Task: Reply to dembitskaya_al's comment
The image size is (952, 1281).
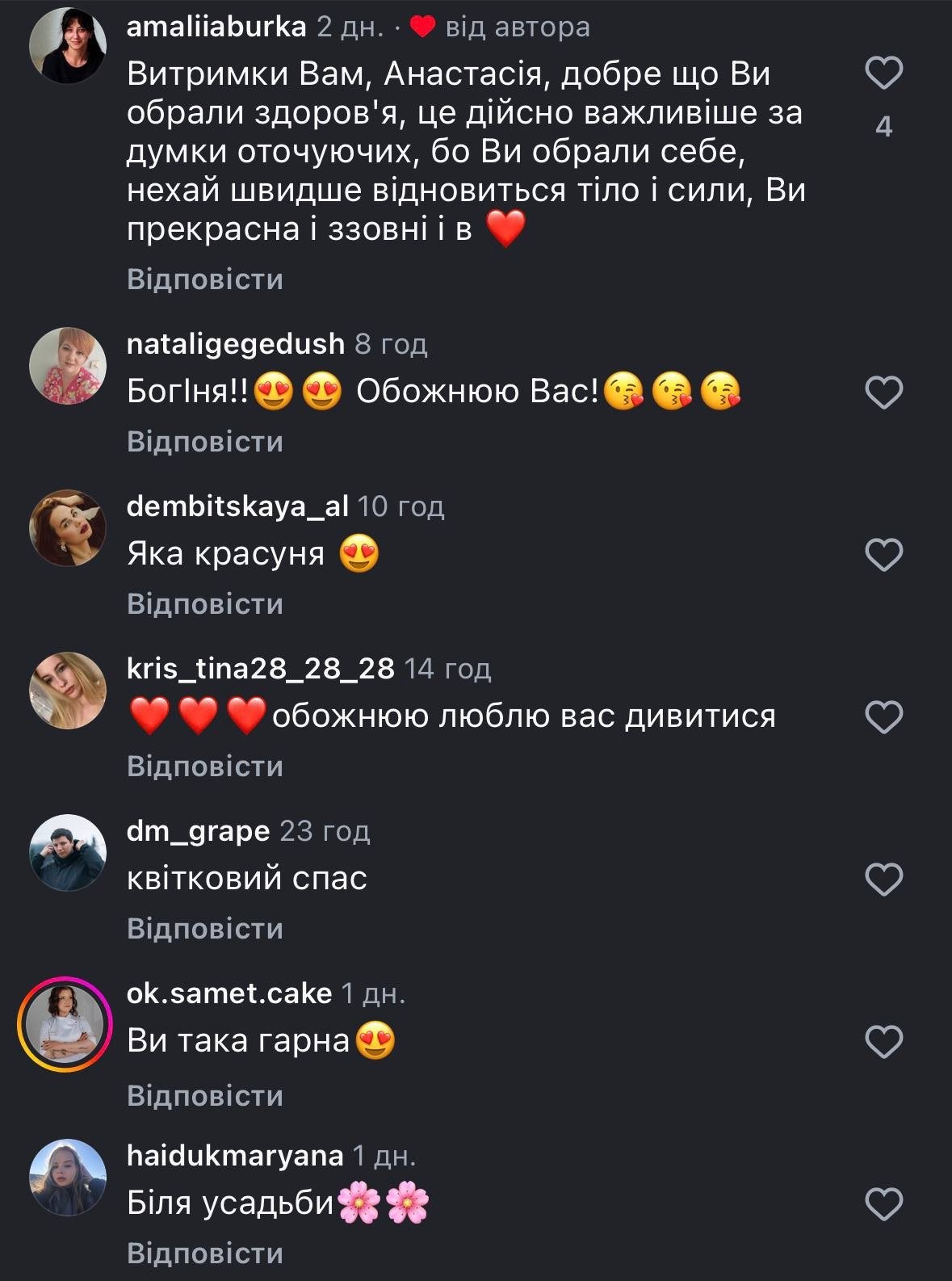Action: [x=205, y=604]
